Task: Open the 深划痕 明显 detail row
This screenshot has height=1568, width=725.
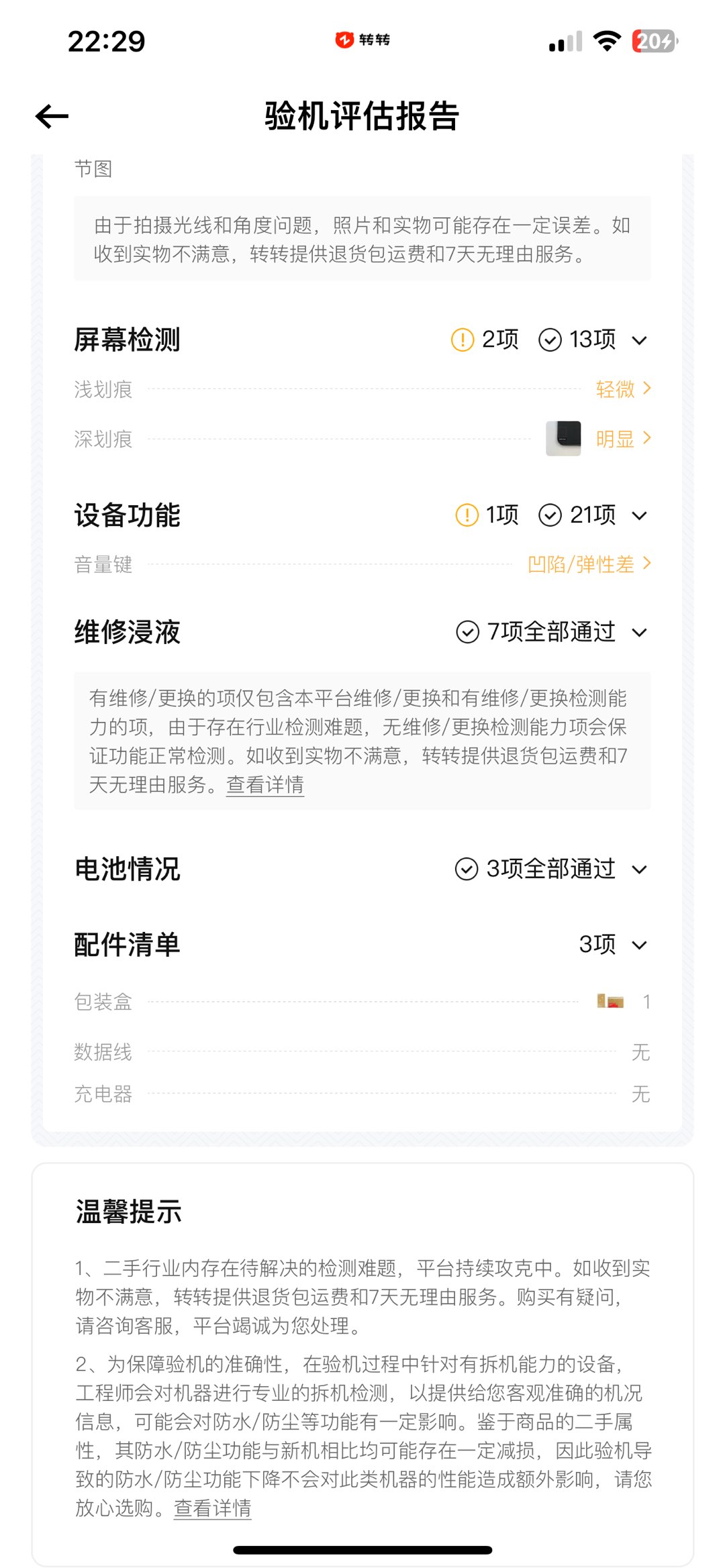Action: pos(362,439)
